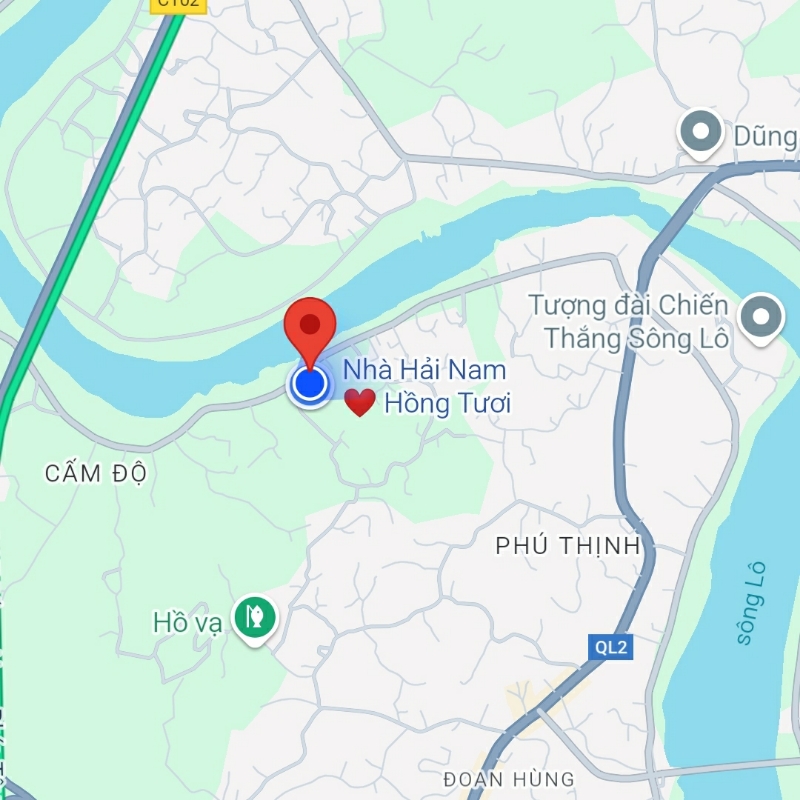Open the Dũng place marker

click(701, 132)
